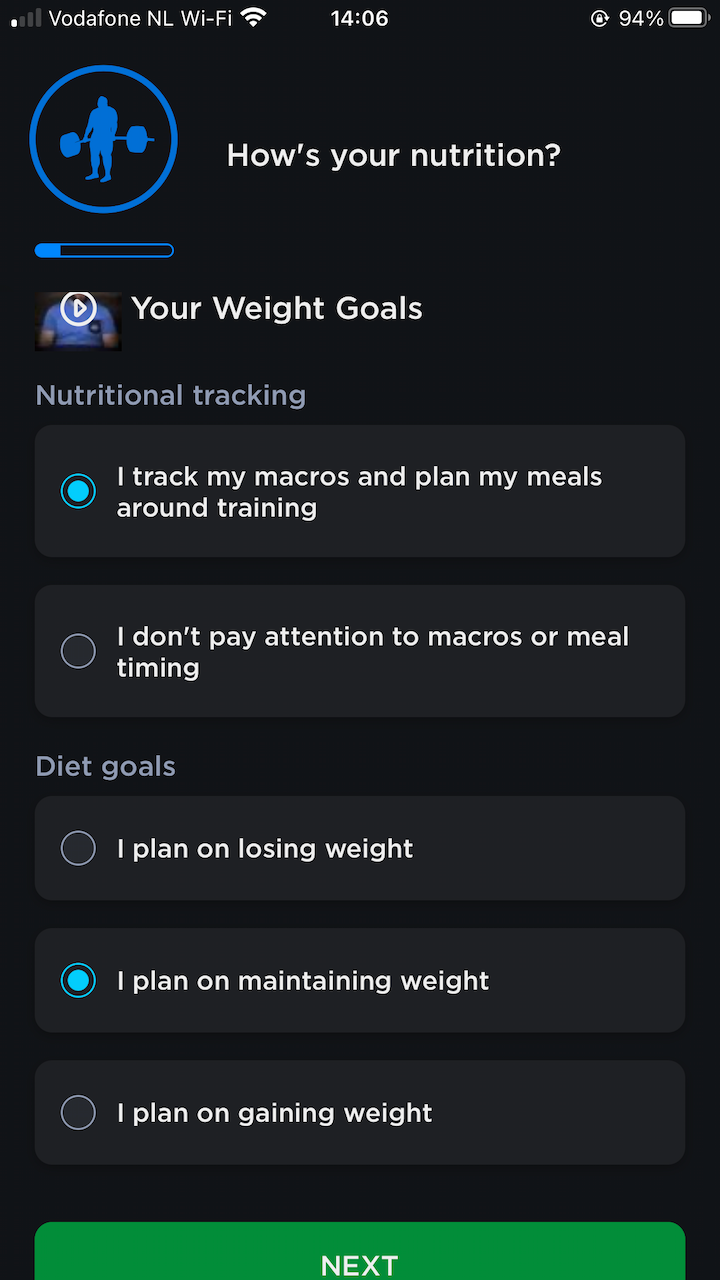720x1280 pixels.
Task: Pick "I plan on maintaining weight" option
Action: pos(78,980)
